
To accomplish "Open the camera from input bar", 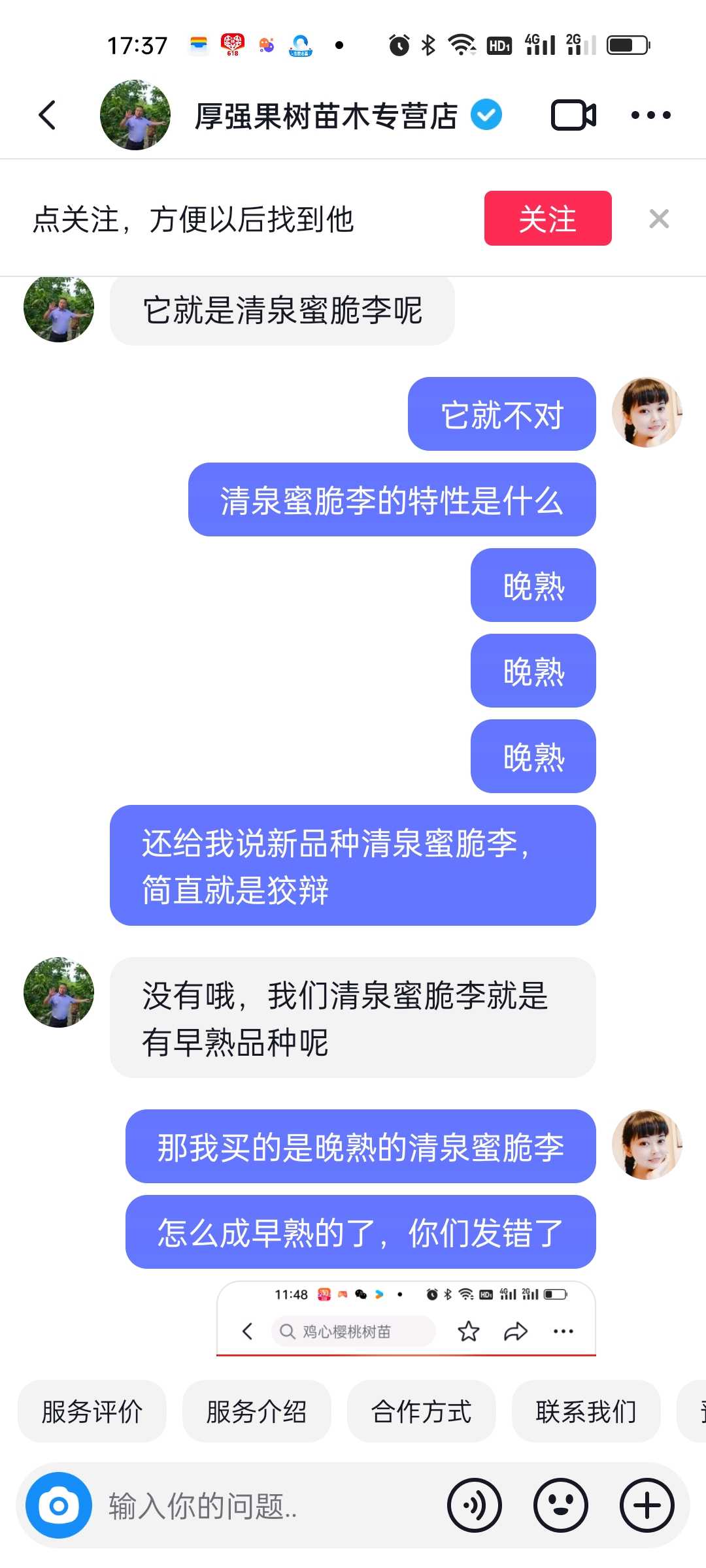I will [59, 1505].
